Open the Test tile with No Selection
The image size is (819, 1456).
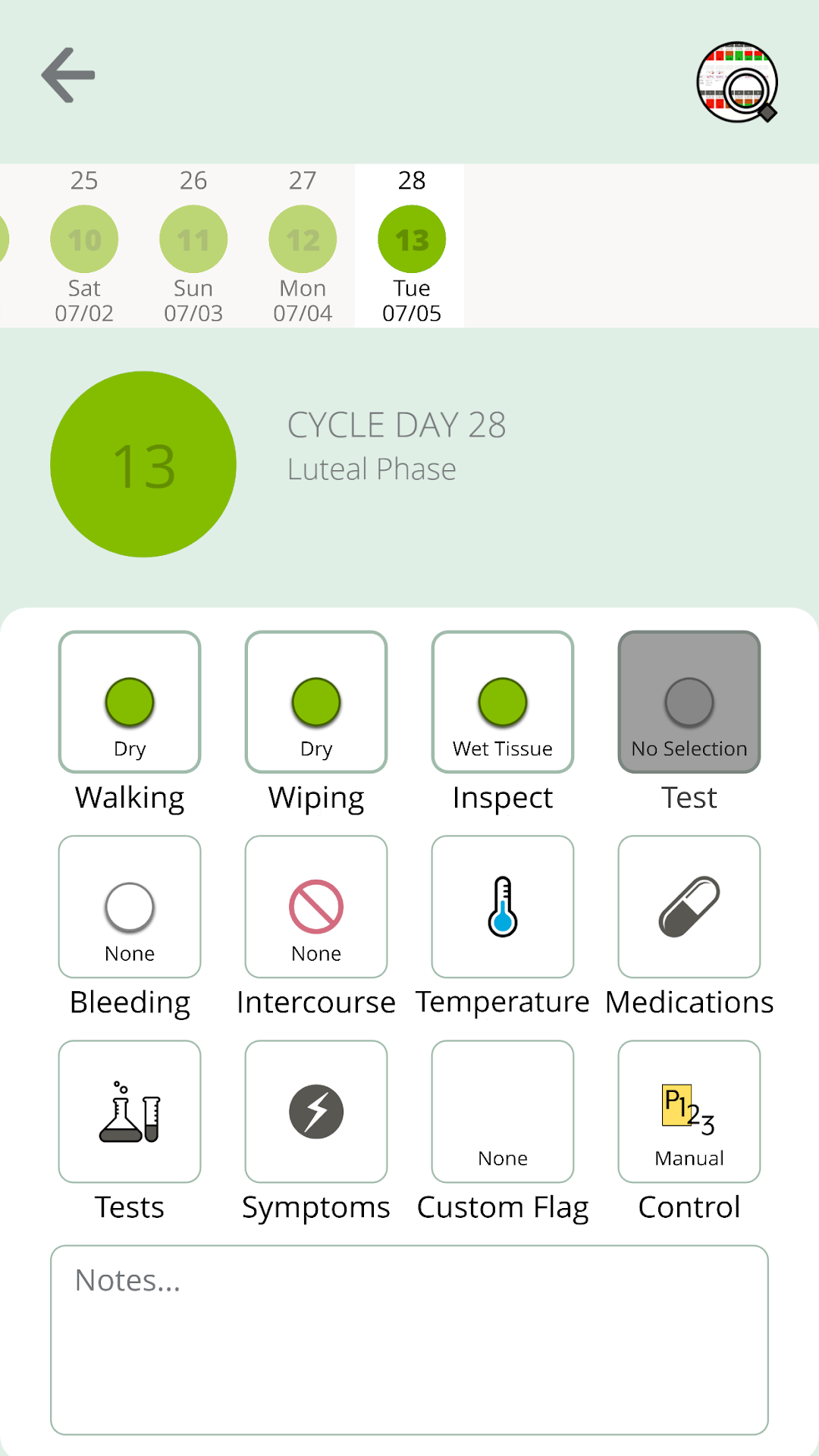(689, 702)
